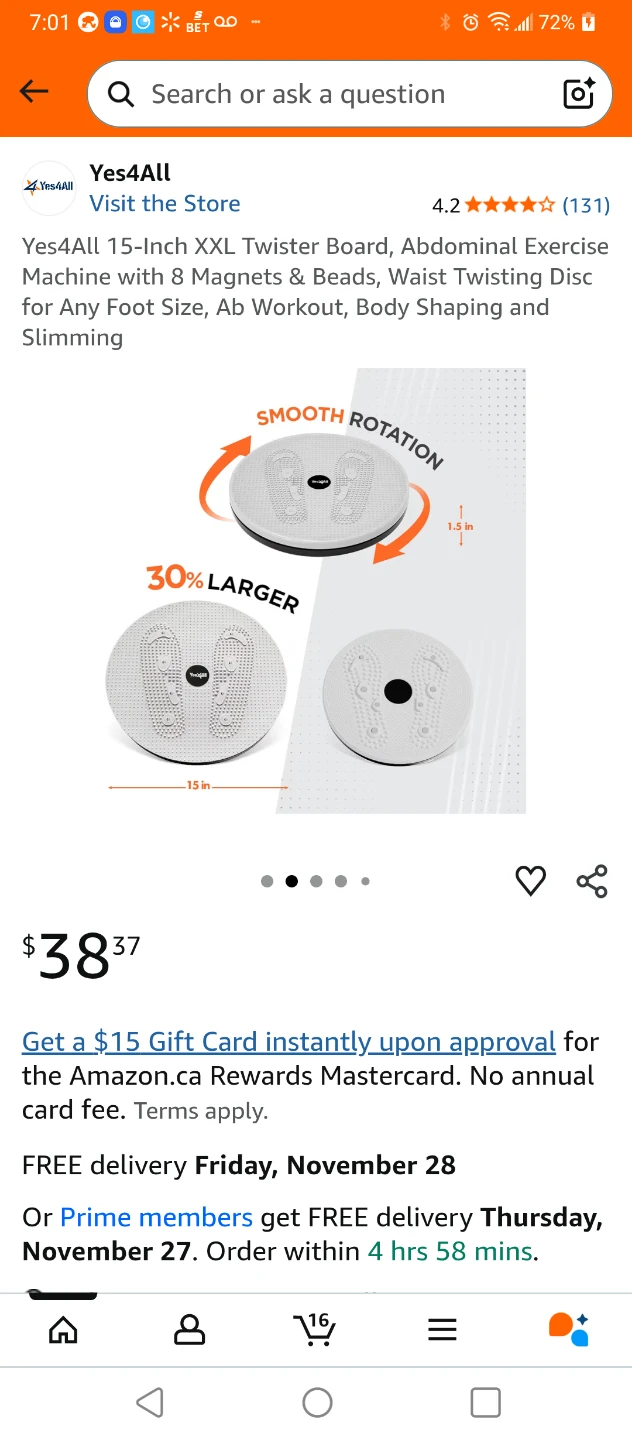Screen dimensions: 632x1440
Task: Go back using the top arrow
Action: tap(34, 93)
